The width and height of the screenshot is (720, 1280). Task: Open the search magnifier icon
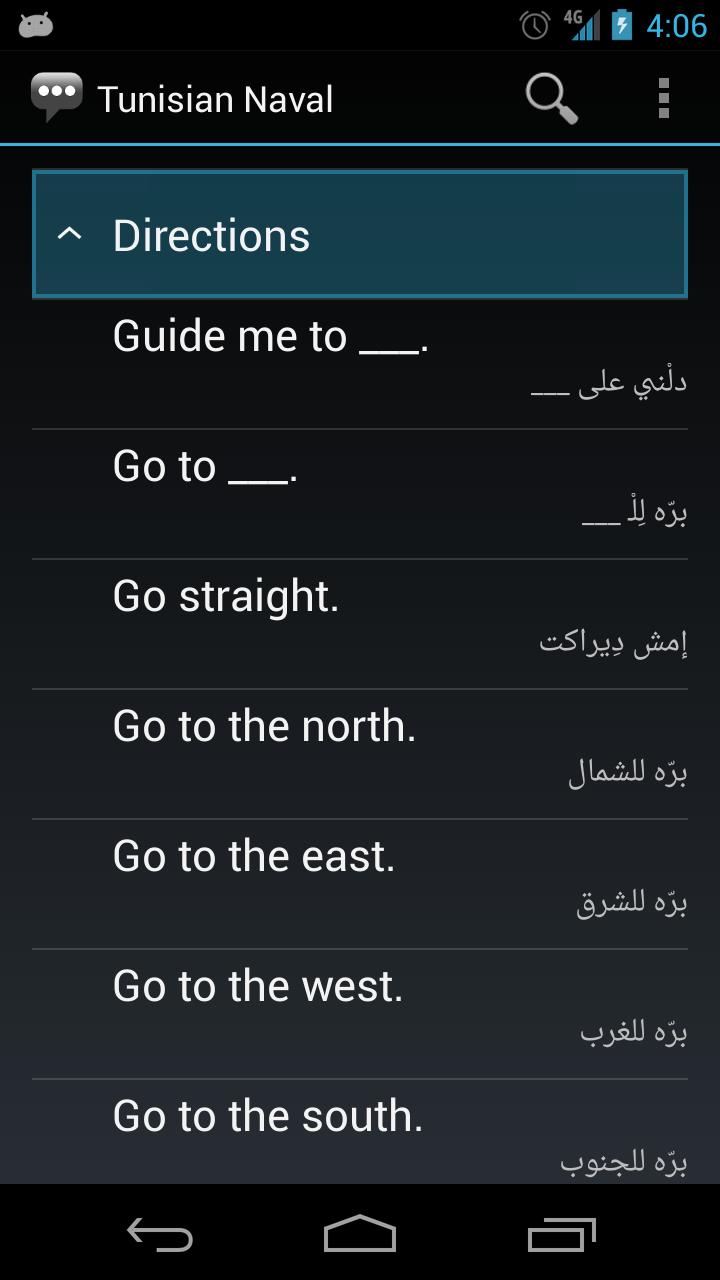point(551,99)
